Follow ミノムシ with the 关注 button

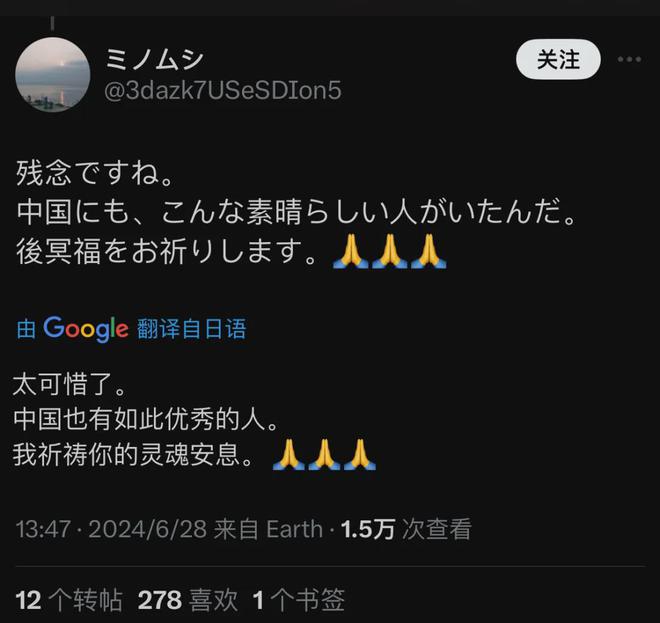tap(557, 60)
